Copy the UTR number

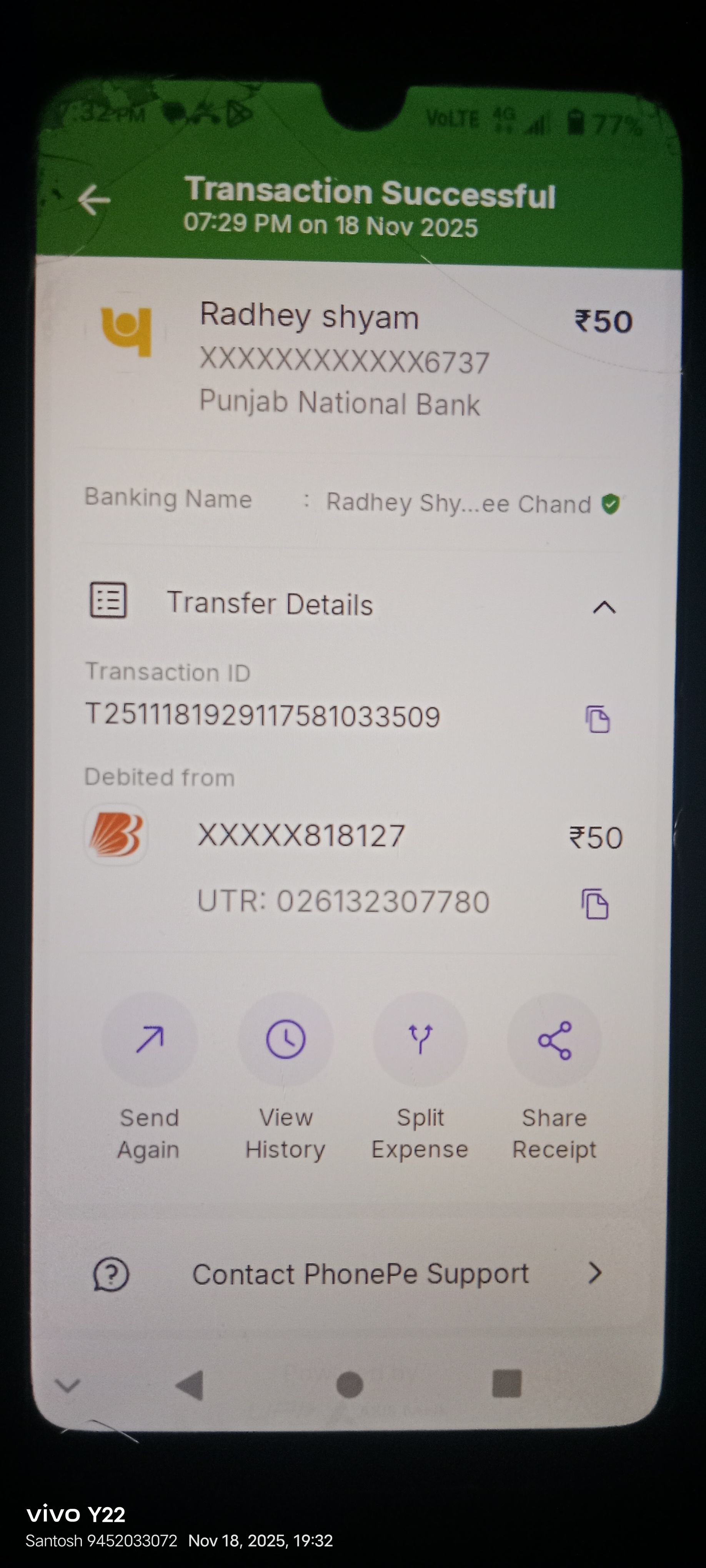[x=594, y=903]
